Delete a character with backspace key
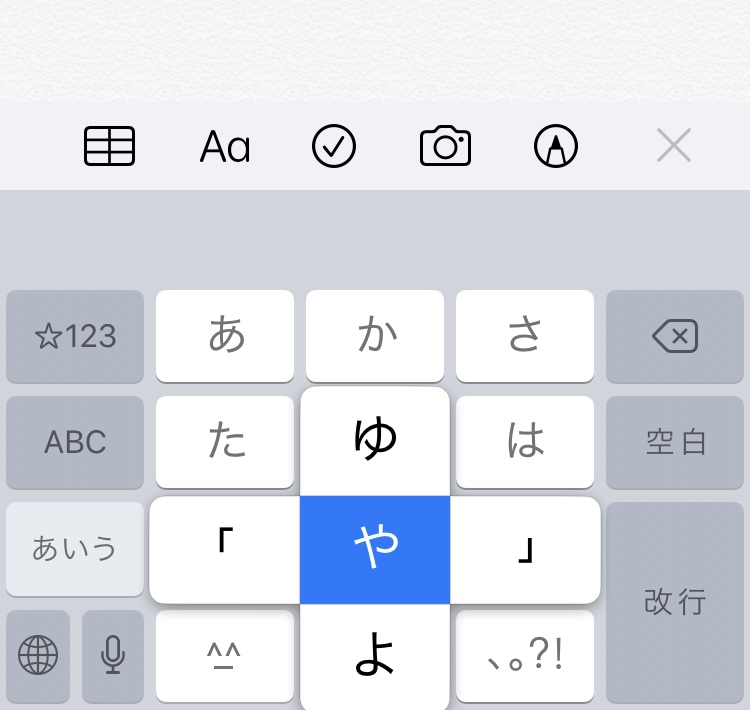Screen dimensions: 750x710 coord(675,337)
